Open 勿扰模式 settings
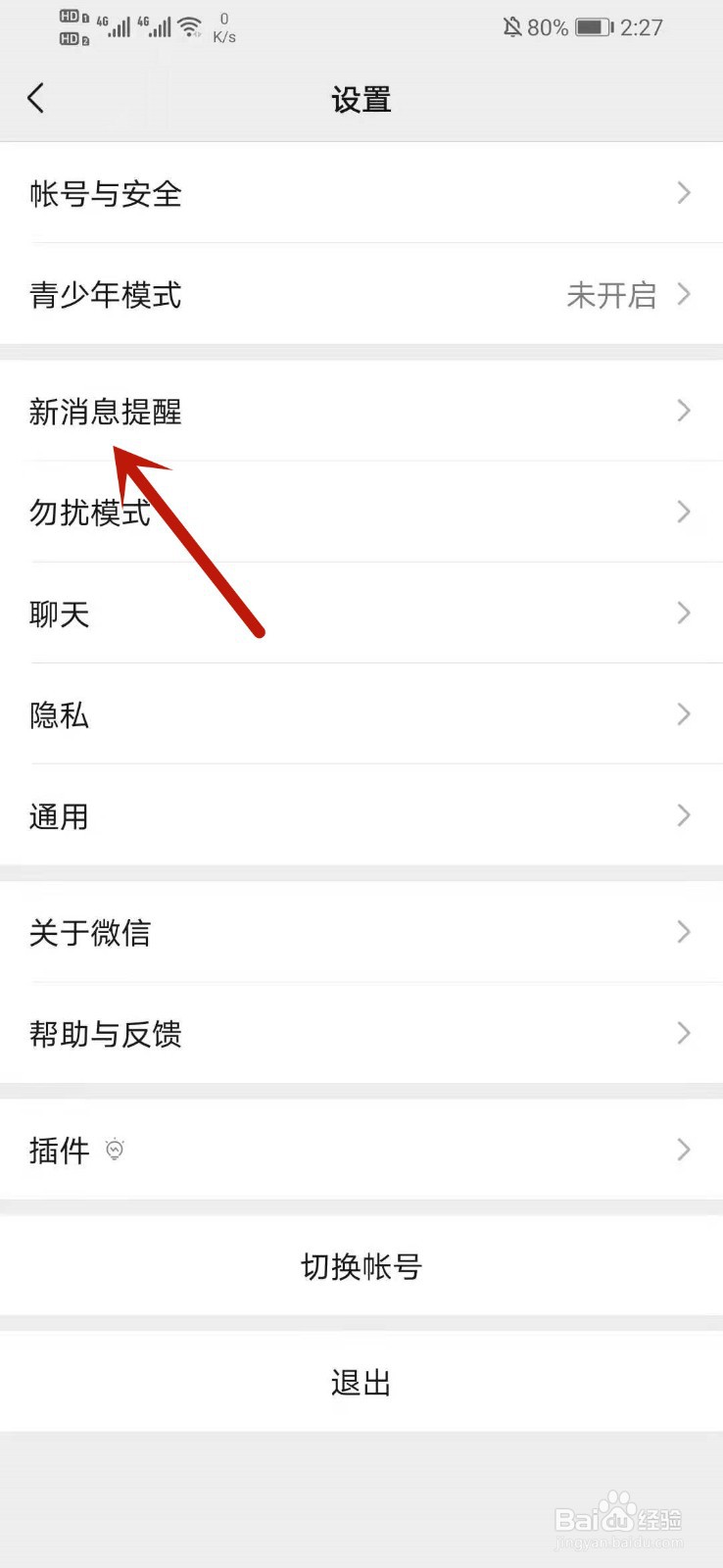The width and height of the screenshot is (723, 1568). click(x=89, y=513)
